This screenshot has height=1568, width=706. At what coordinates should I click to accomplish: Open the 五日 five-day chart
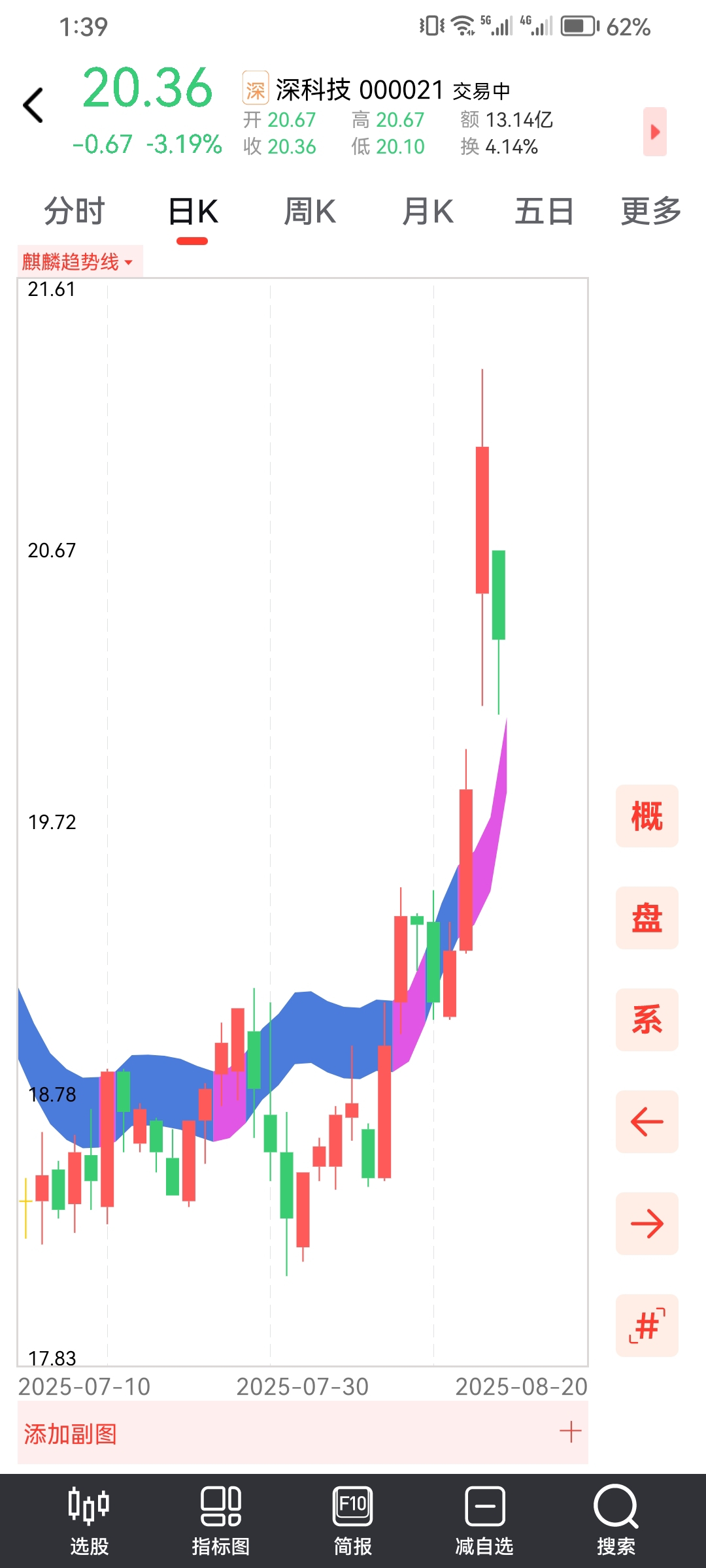point(544,212)
